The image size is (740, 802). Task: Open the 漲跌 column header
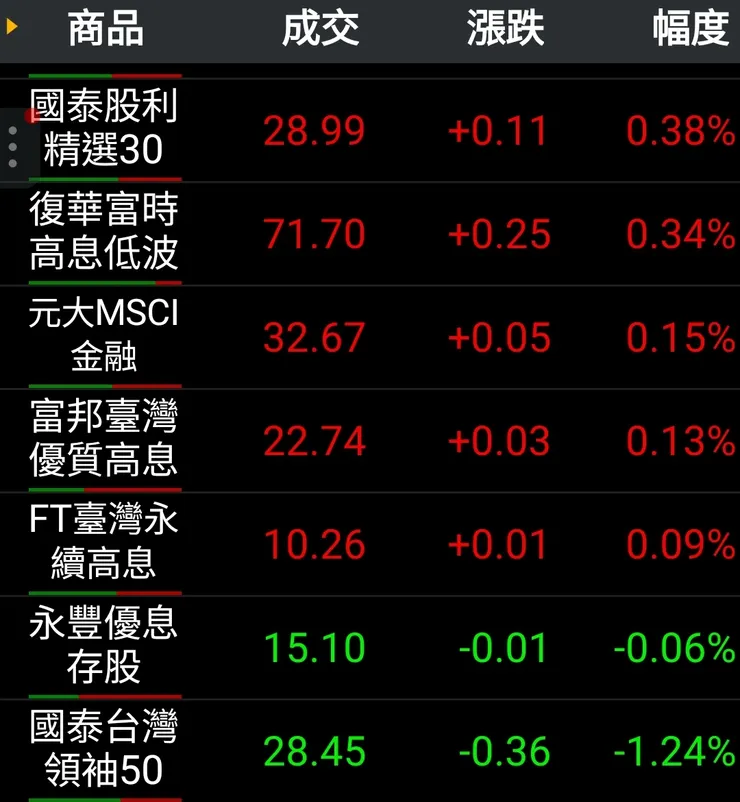pos(505,30)
